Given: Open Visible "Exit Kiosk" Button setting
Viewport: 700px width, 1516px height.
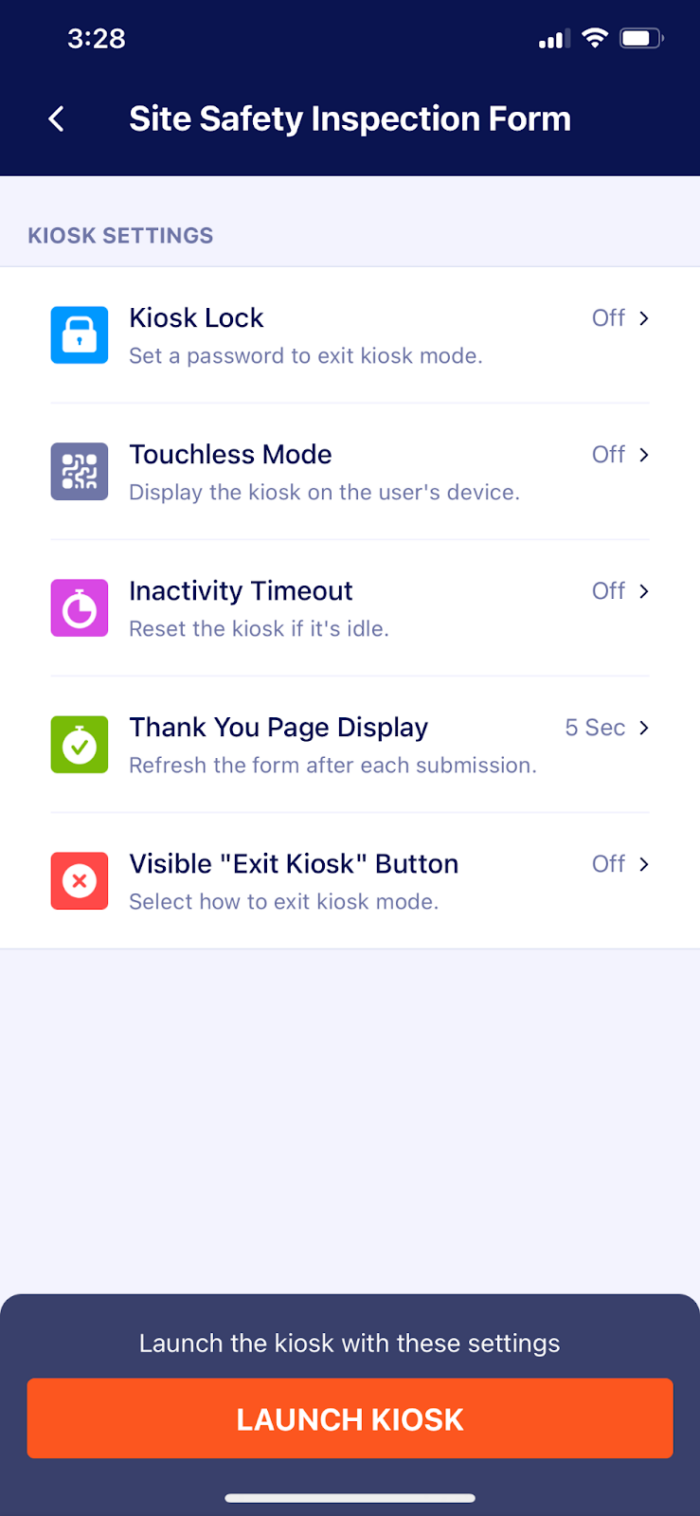Looking at the screenshot, I should (350, 881).
